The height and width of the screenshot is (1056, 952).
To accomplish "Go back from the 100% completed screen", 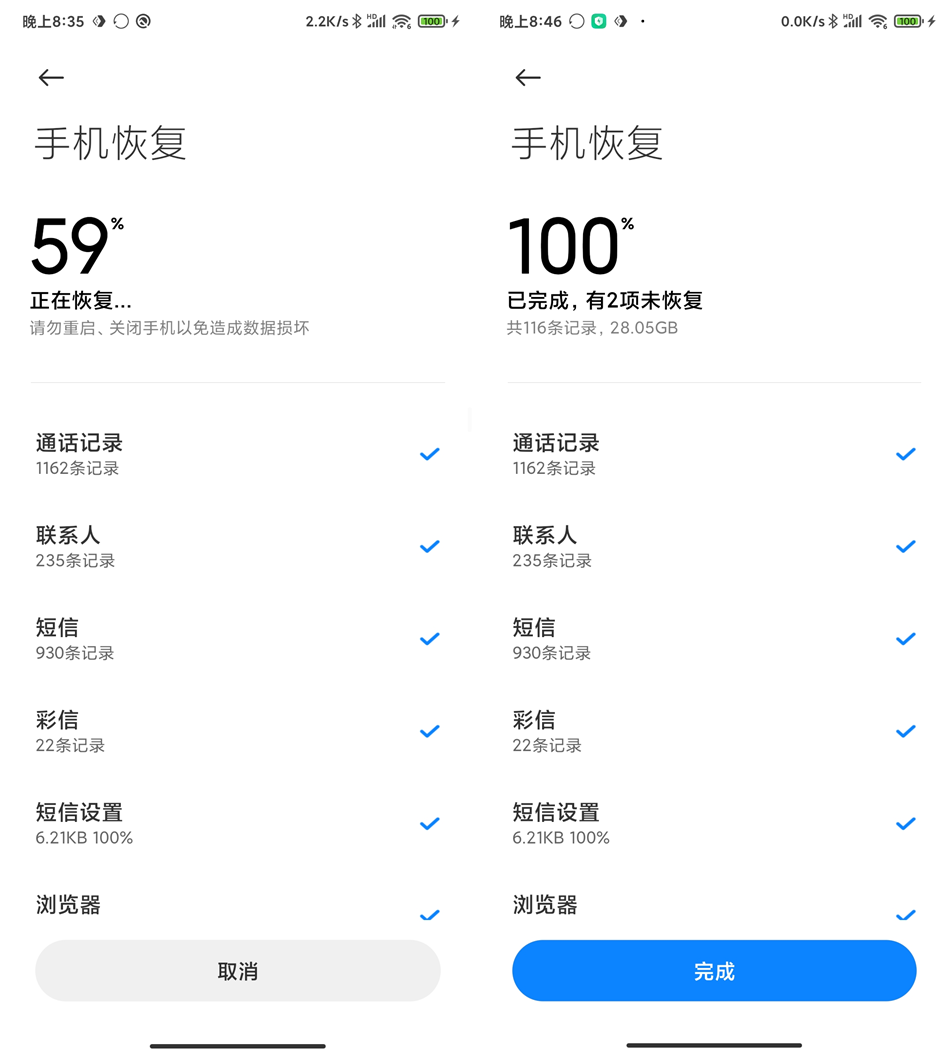I will coord(528,78).
